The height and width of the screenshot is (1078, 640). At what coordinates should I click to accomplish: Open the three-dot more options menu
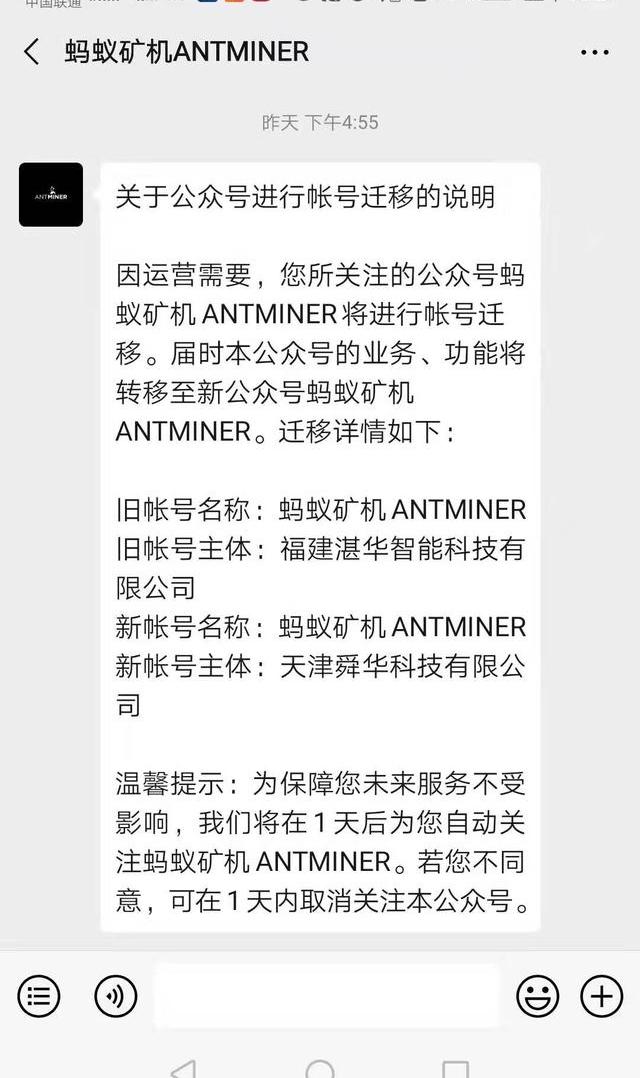[x=594, y=52]
